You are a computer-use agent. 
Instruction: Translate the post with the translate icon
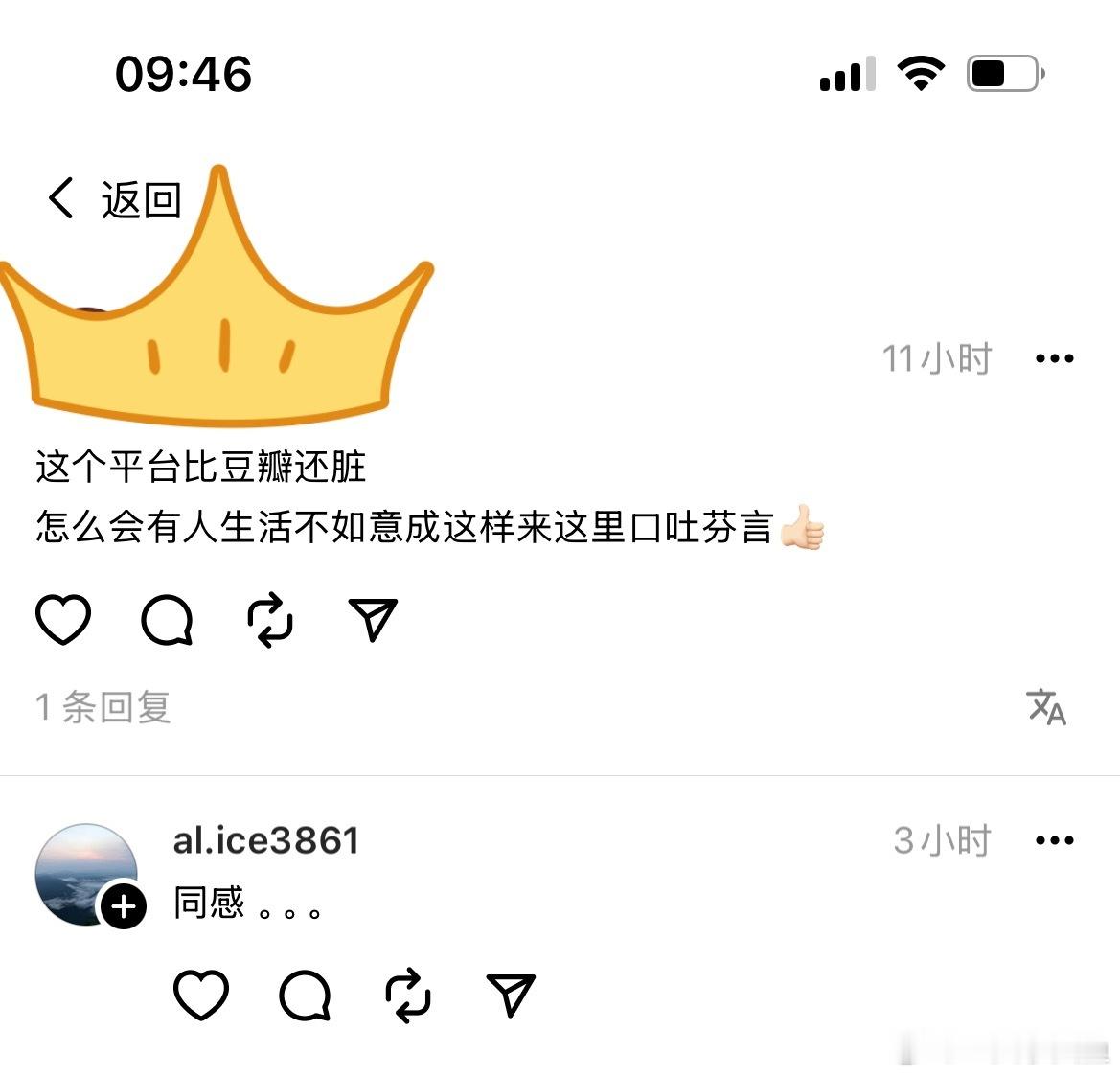click(1046, 707)
